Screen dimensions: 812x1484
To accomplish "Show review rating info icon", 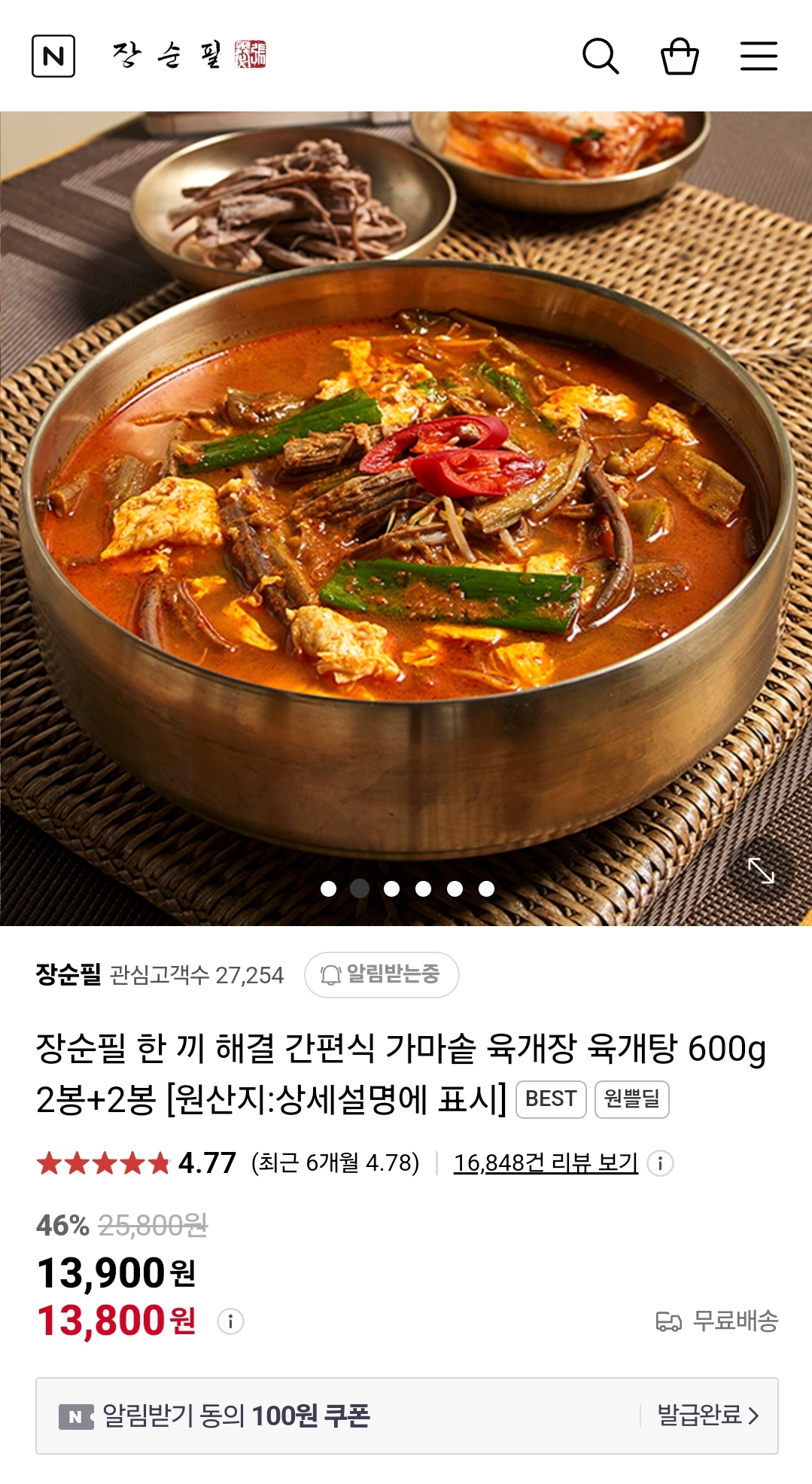I will 660,1163.
